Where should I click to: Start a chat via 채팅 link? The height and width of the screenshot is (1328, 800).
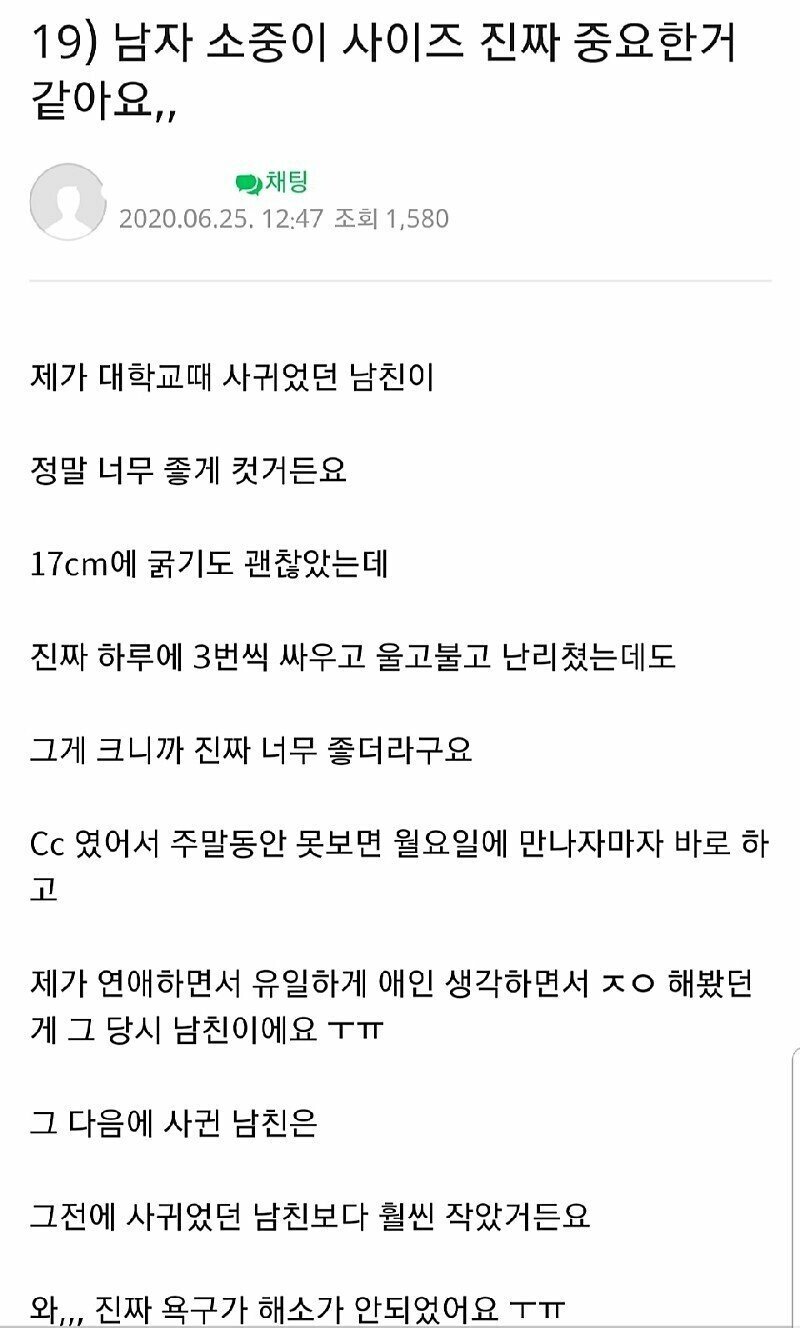[272, 182]
